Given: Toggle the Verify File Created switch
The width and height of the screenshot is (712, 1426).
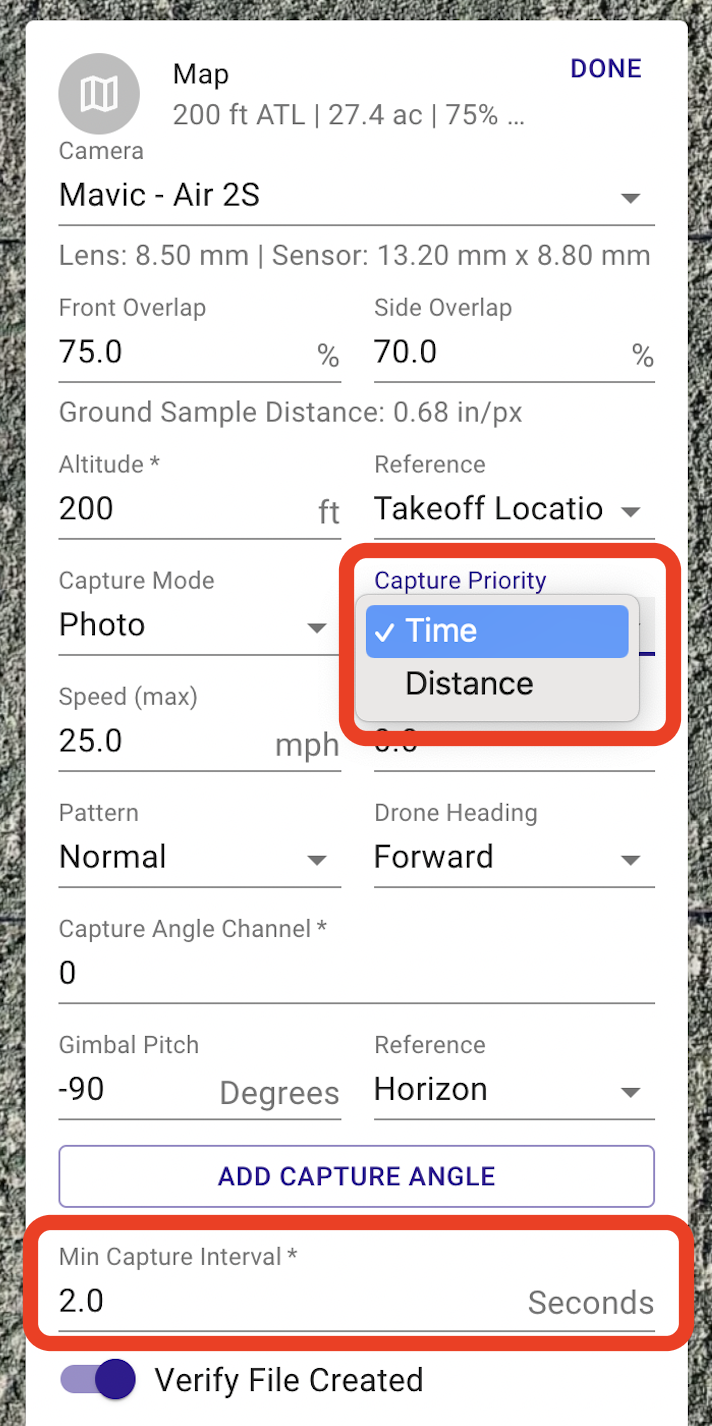Looking at the screenshot, I should tap(98, 1379).
